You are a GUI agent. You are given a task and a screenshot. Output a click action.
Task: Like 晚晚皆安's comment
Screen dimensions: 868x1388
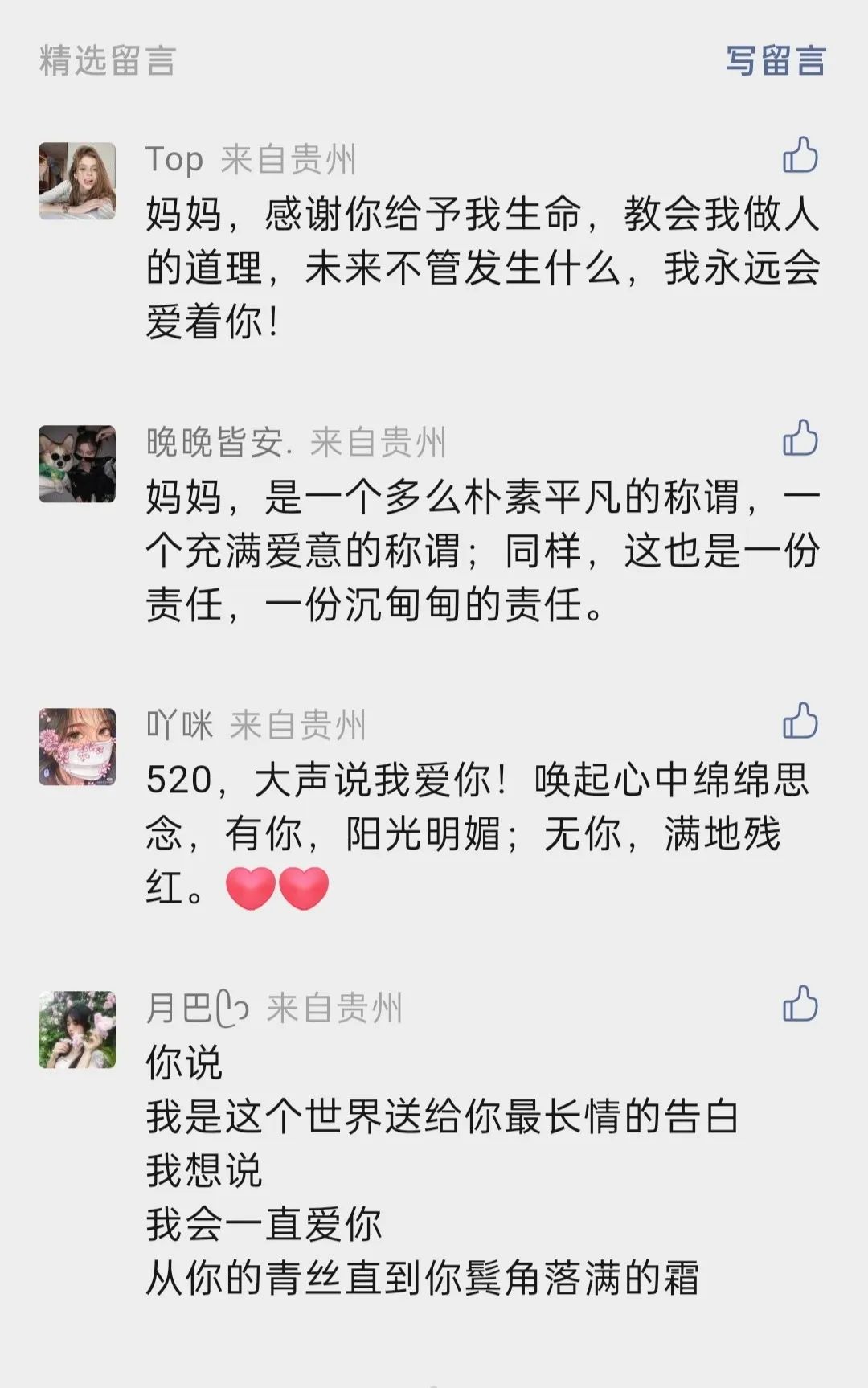click(x=800, y=438)
